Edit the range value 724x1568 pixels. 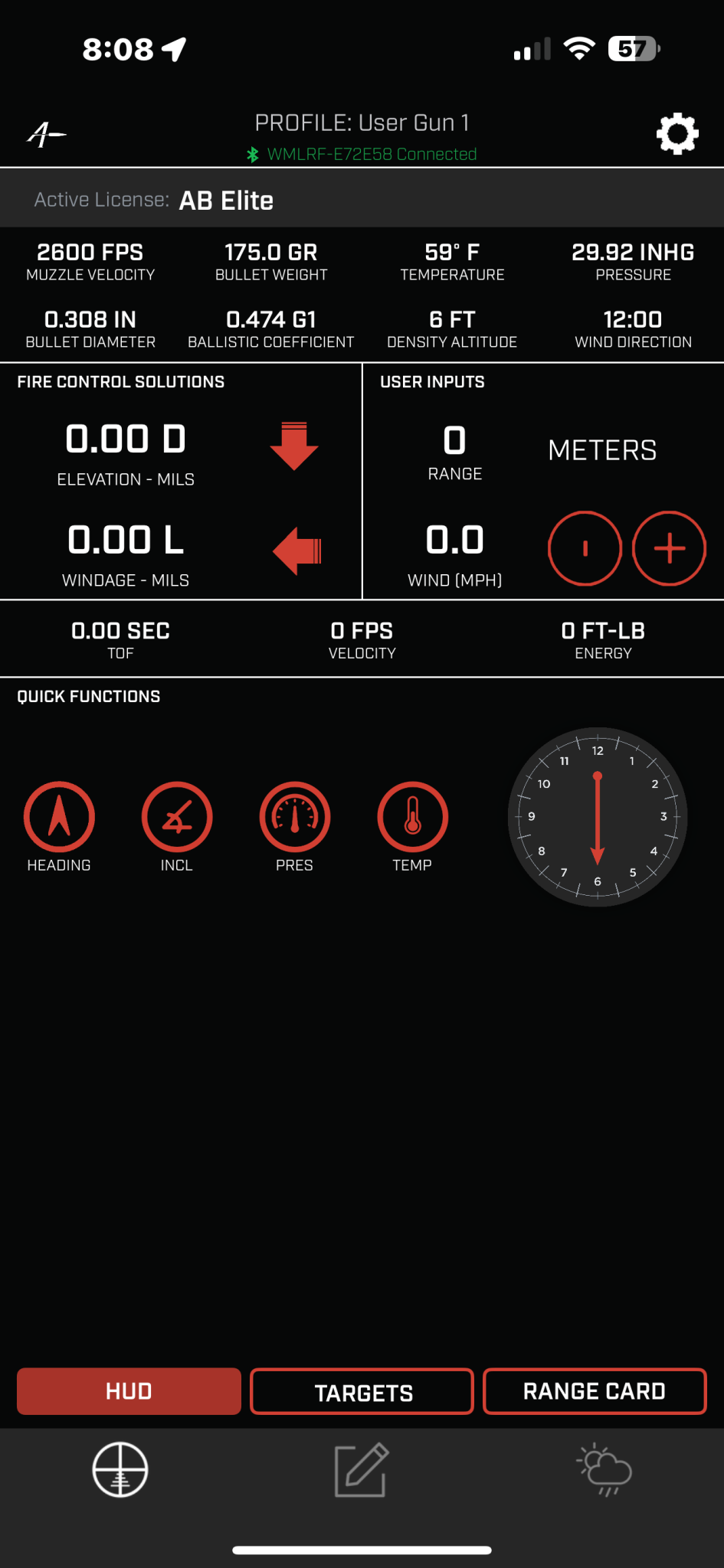(454, 442)
